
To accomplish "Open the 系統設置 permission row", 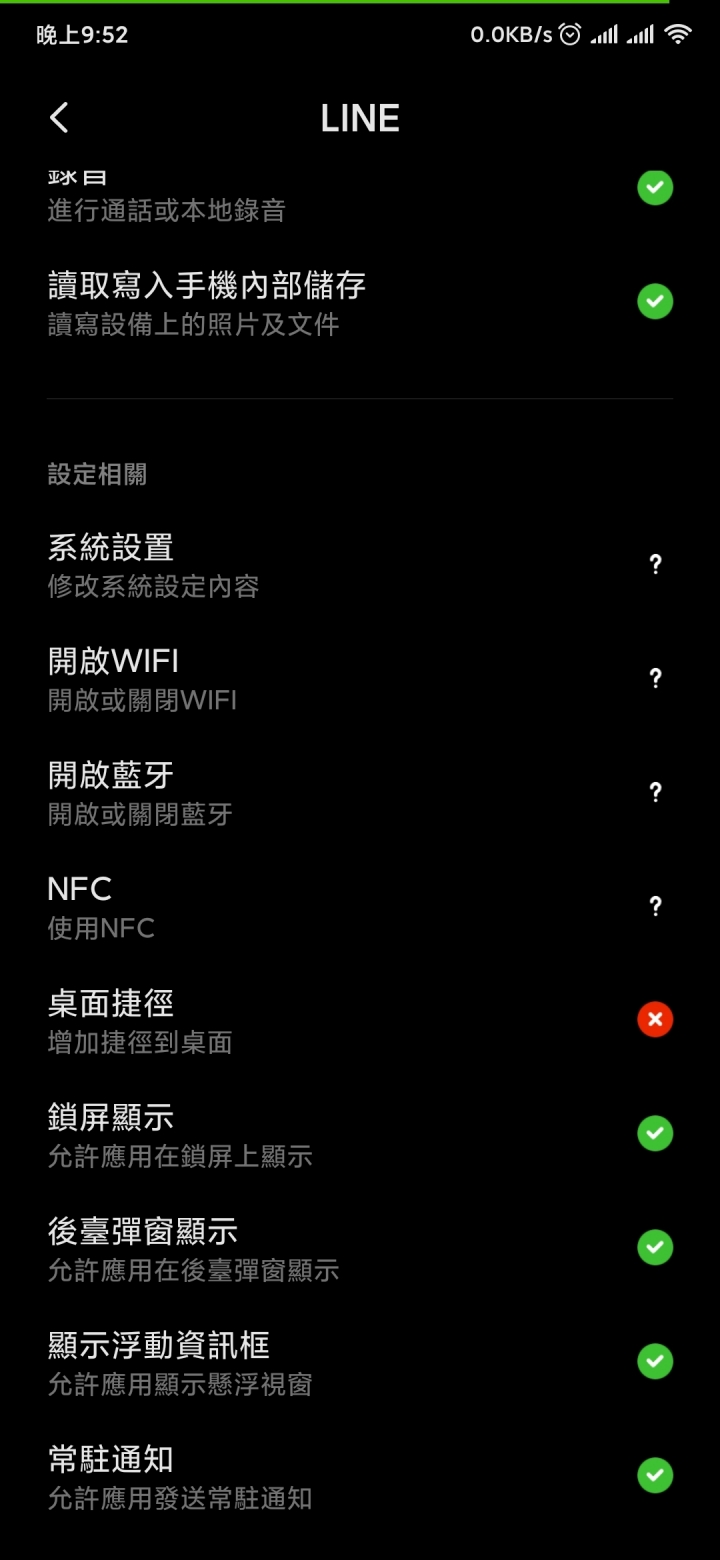I will (360, 565).
